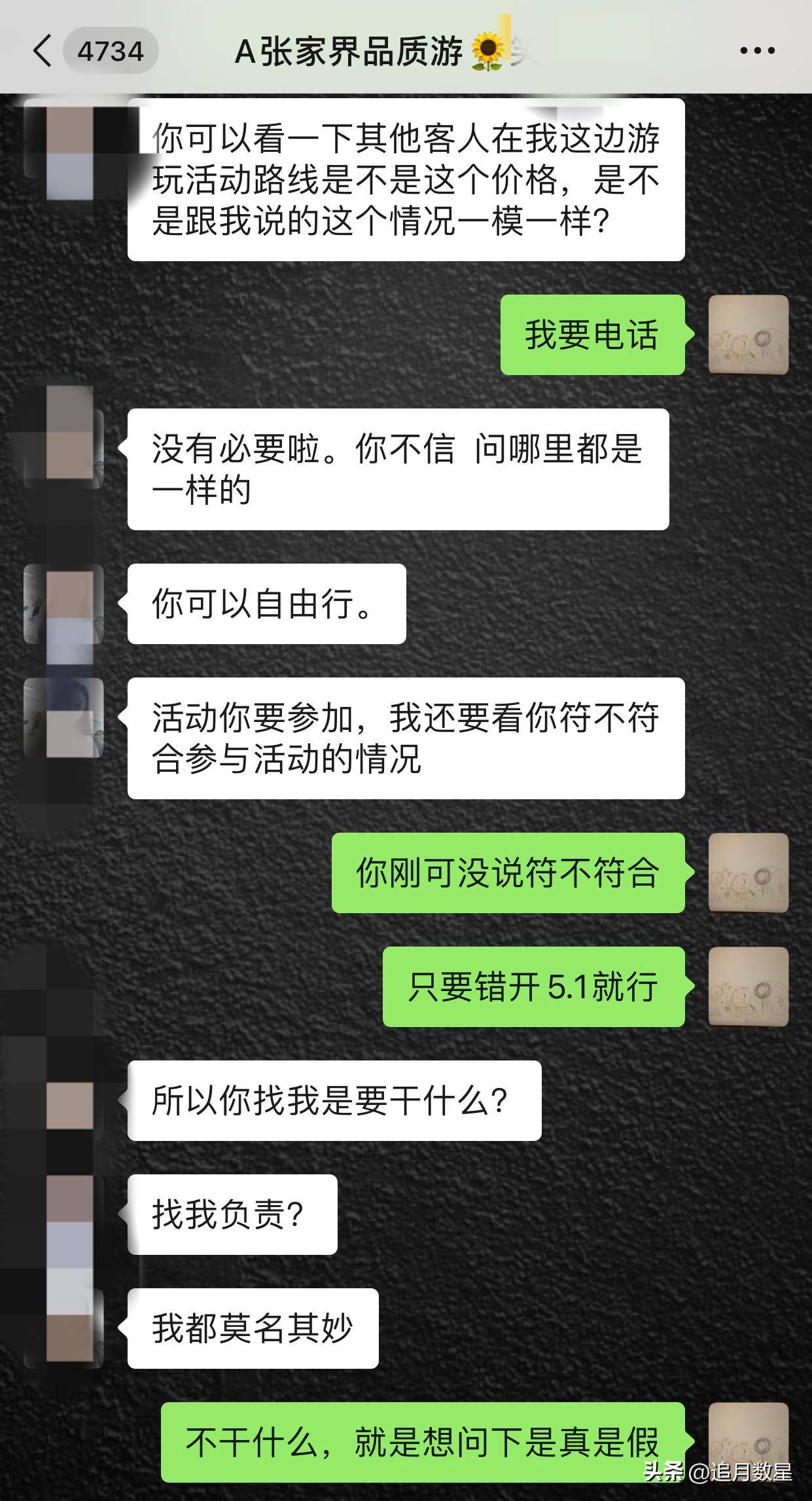View contact avatar beside 你可以自由行 message
The image size is (812, 1501).
(x=64, y=604)
